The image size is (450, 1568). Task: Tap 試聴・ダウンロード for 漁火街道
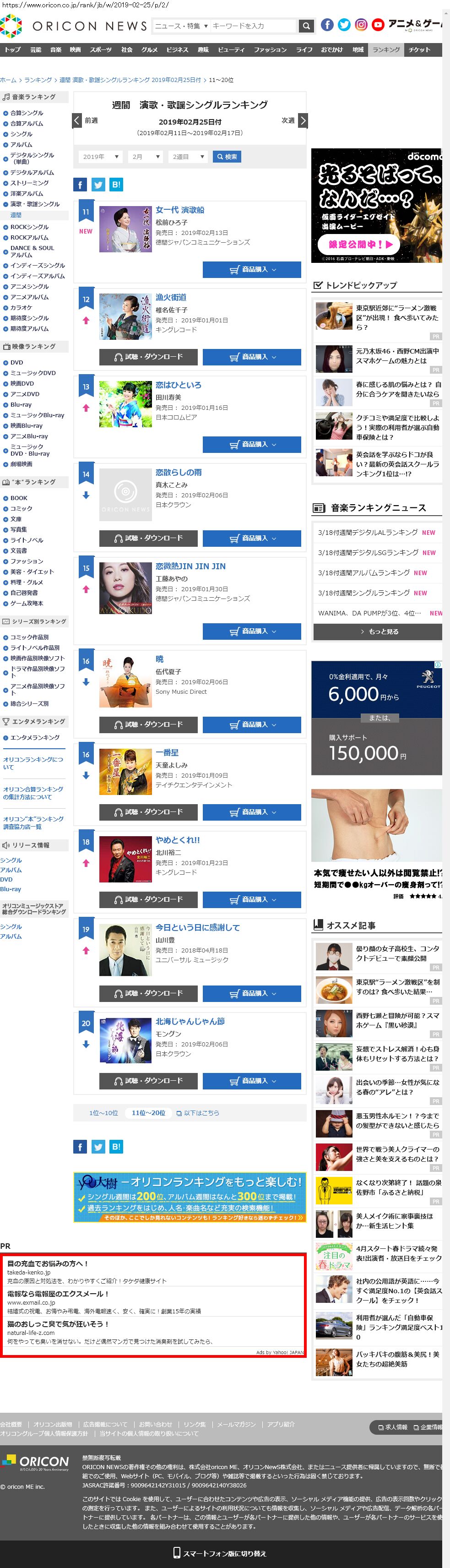(x=148, y=357)
